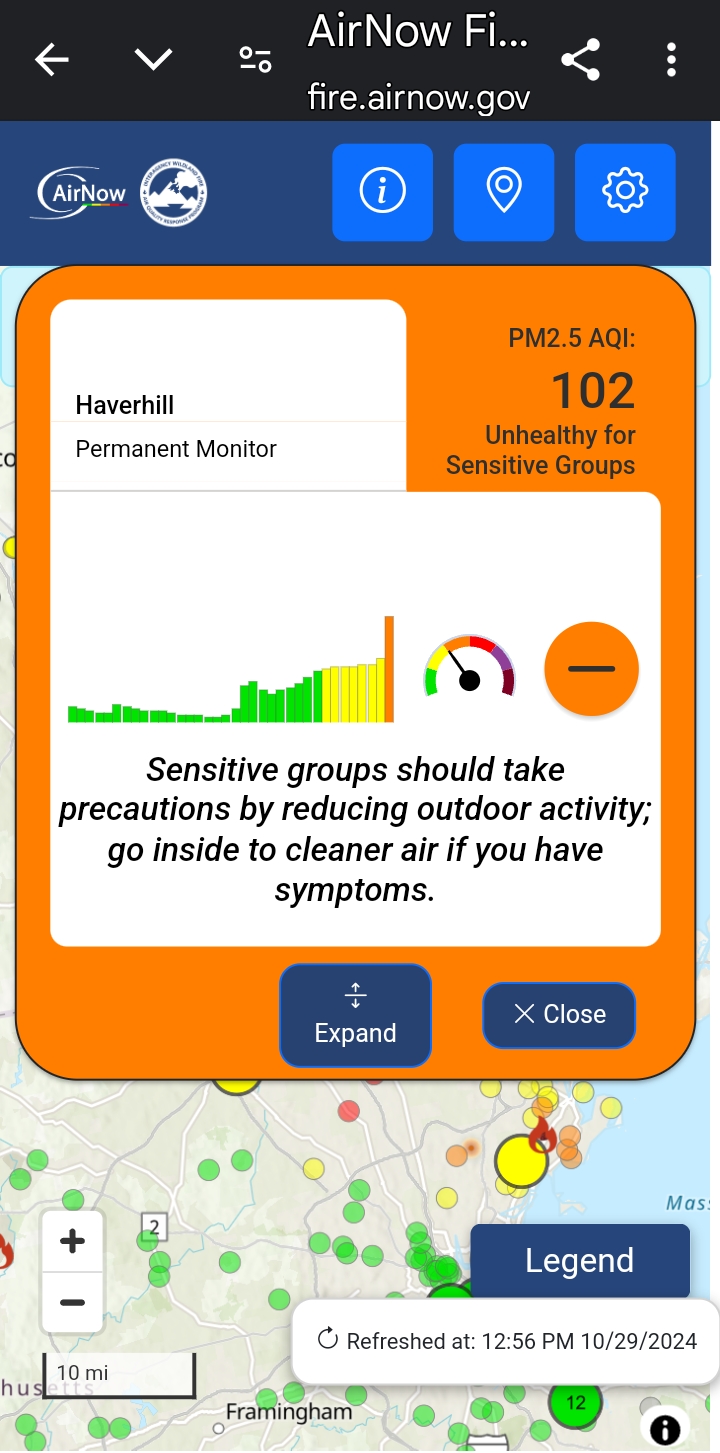Open the location pin button
Screen dimensions: 720x1453
tap(504, 192)
